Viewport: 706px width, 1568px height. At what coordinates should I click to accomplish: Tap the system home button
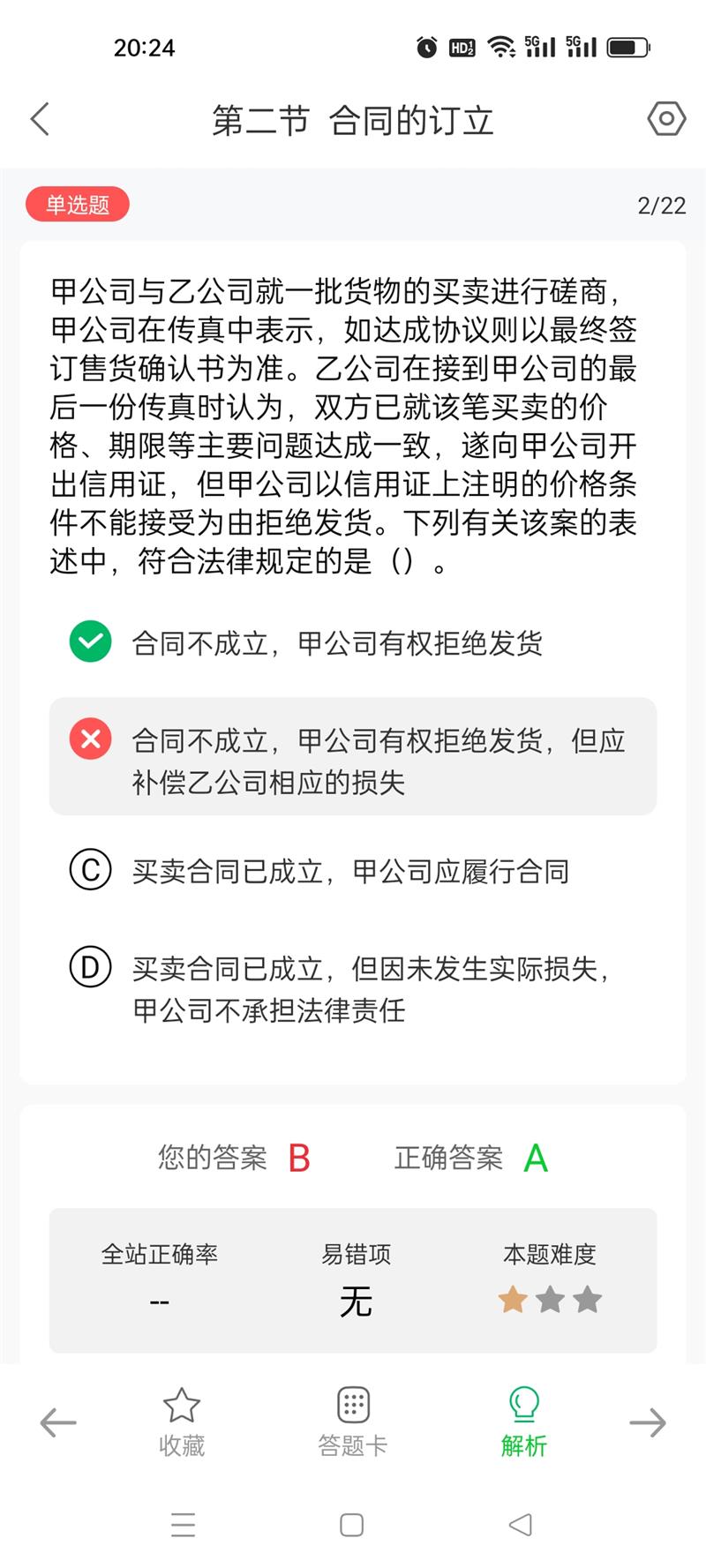pos(352,1525)
